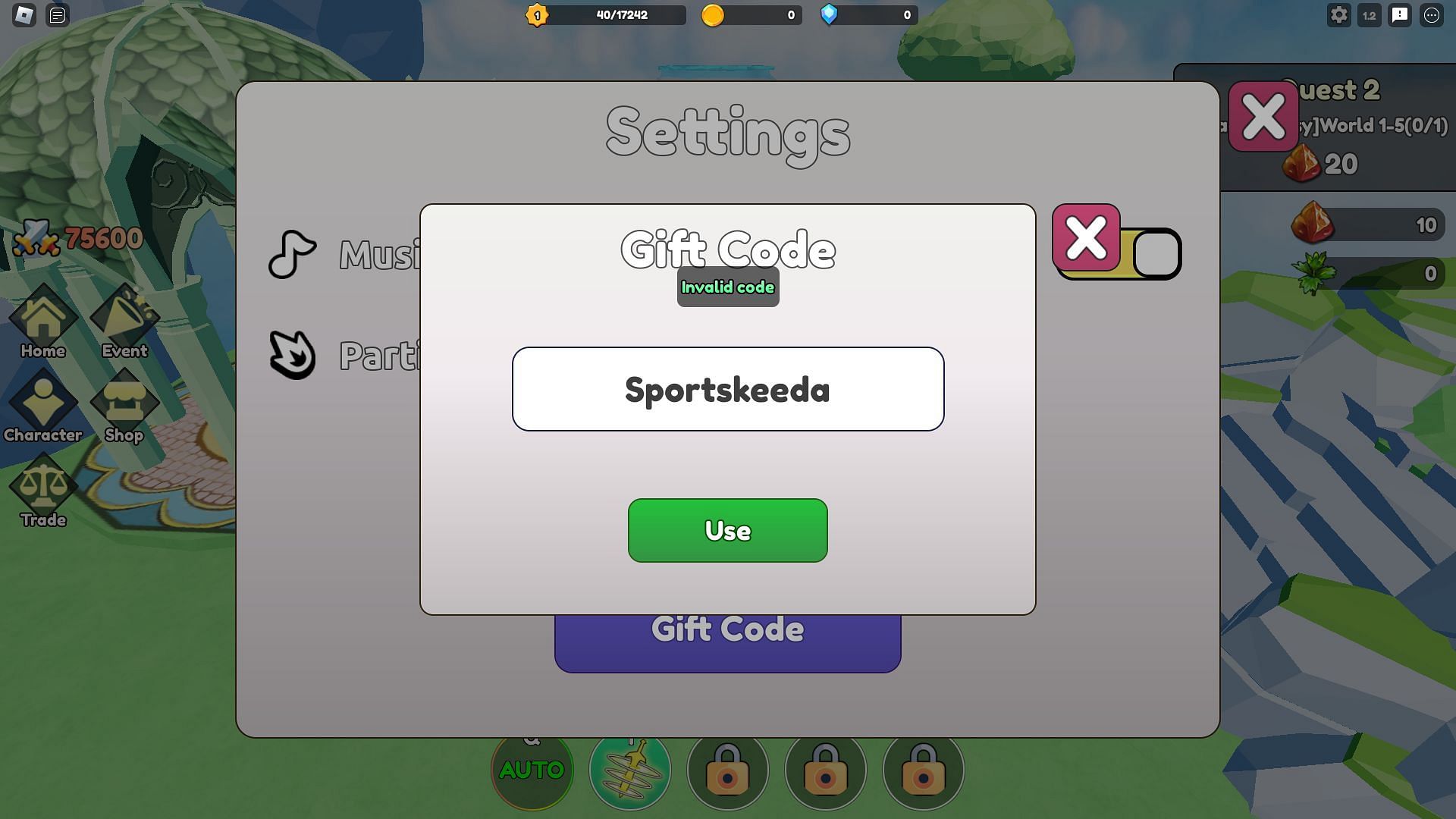Open the Roblox chat icon
This screenshot has width=1456, height=819.
(58, 15)
